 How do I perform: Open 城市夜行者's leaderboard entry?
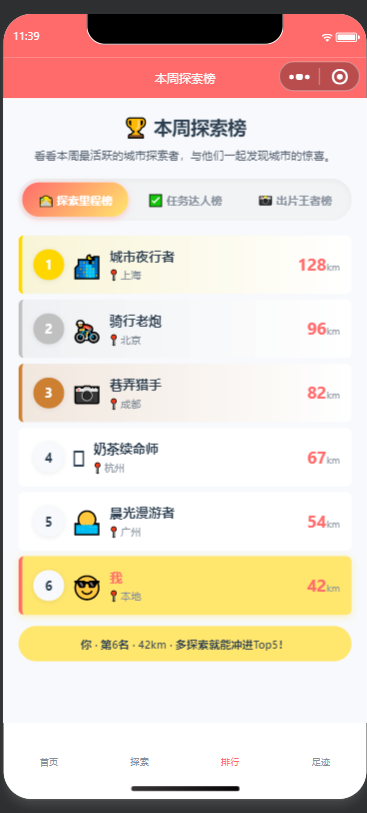tap(185, 264)
